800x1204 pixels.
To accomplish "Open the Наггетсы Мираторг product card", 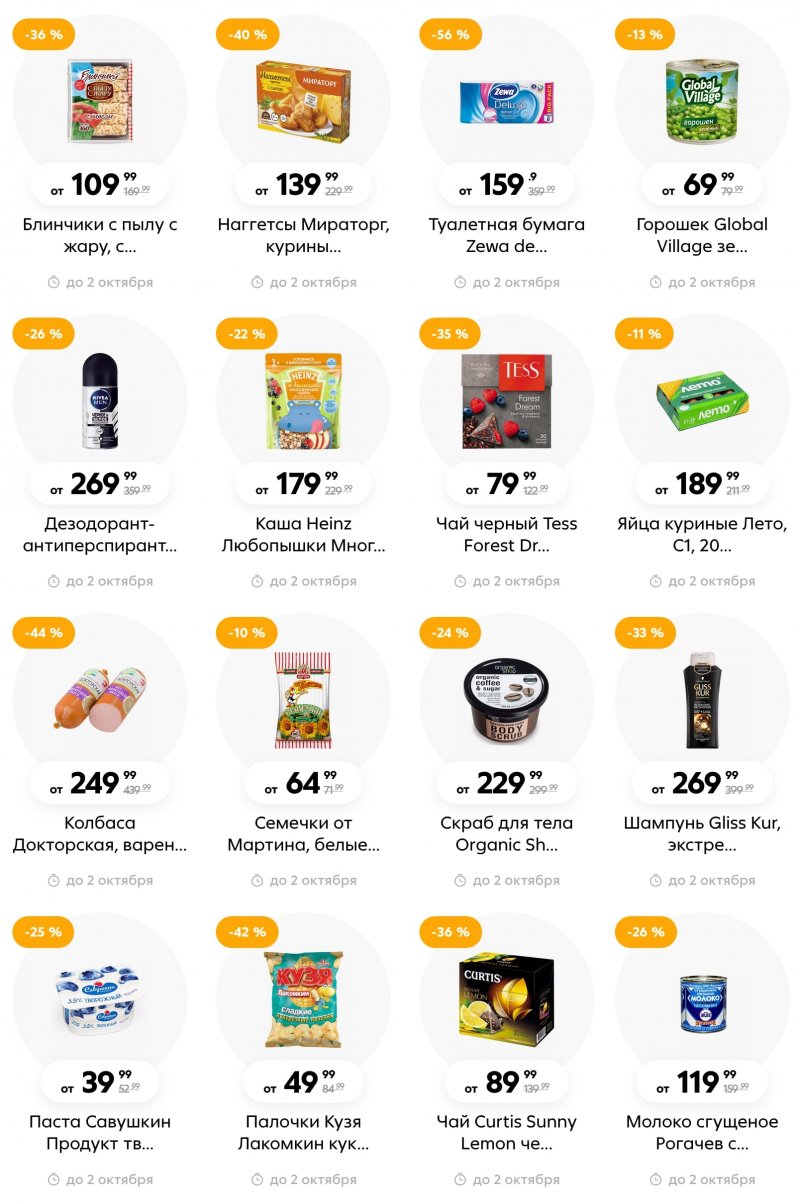I will pos(303,100).
